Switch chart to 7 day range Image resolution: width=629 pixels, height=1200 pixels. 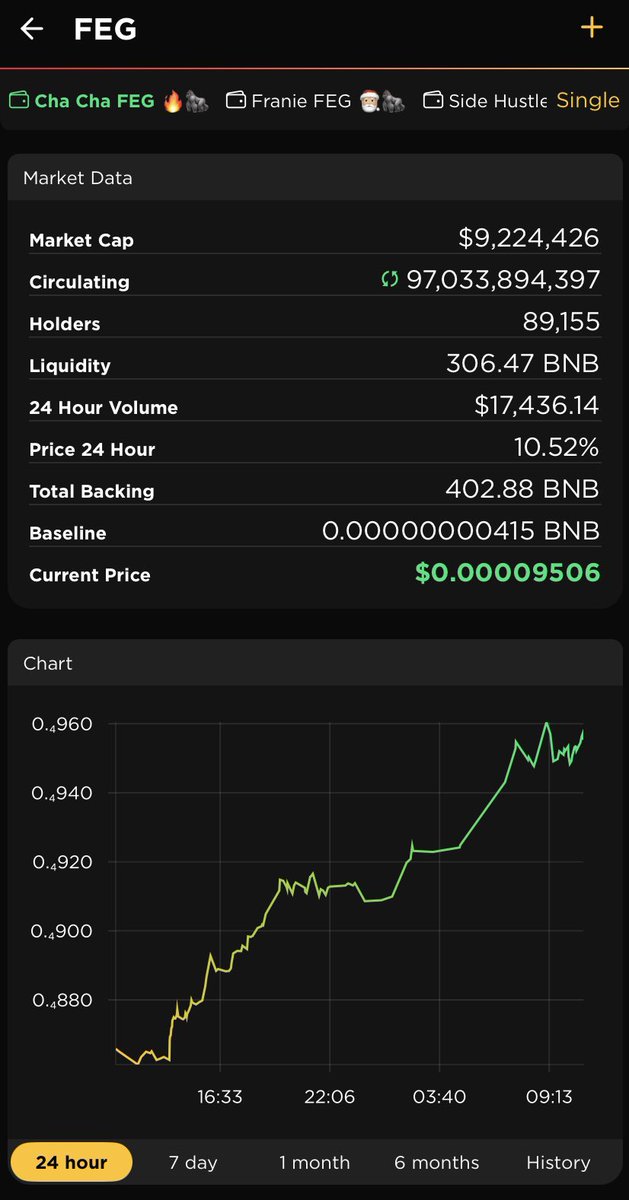[x=193, y=1162]
